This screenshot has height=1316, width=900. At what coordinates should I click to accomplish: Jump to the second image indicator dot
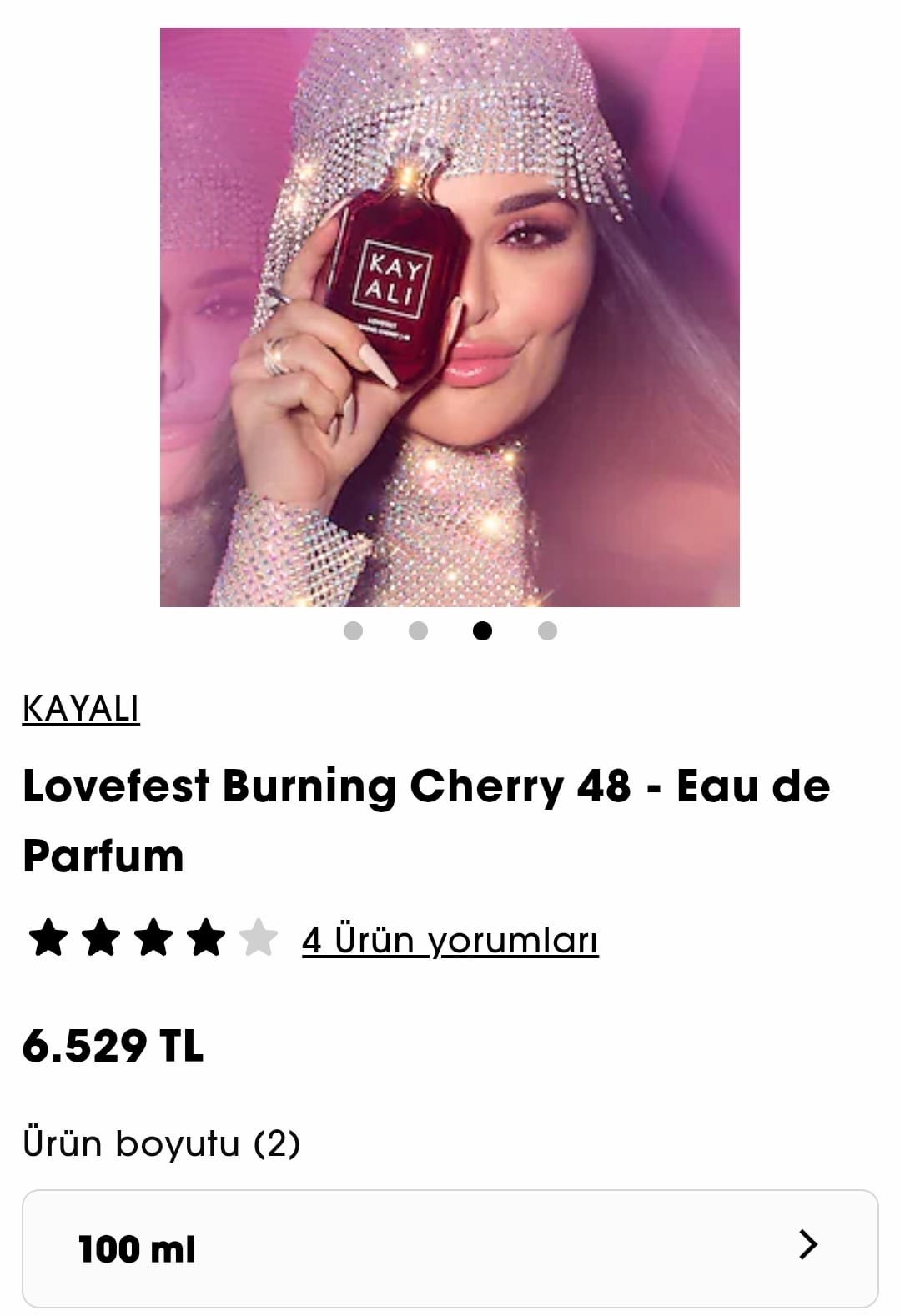tap(418, 630)
